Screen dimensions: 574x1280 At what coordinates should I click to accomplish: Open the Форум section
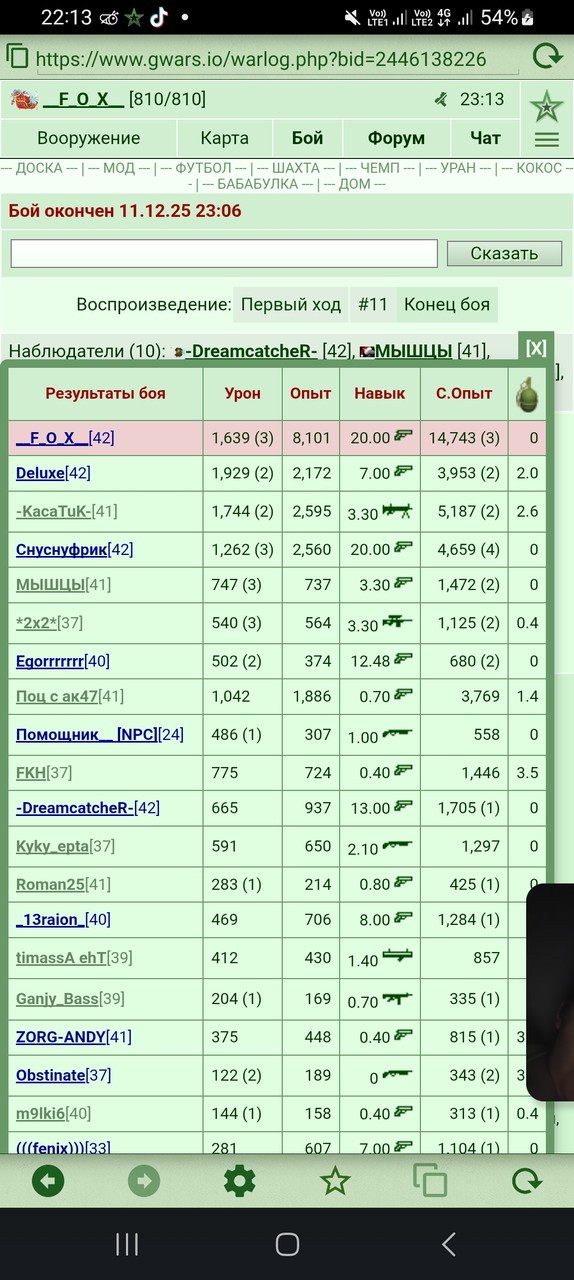point(396,138)
